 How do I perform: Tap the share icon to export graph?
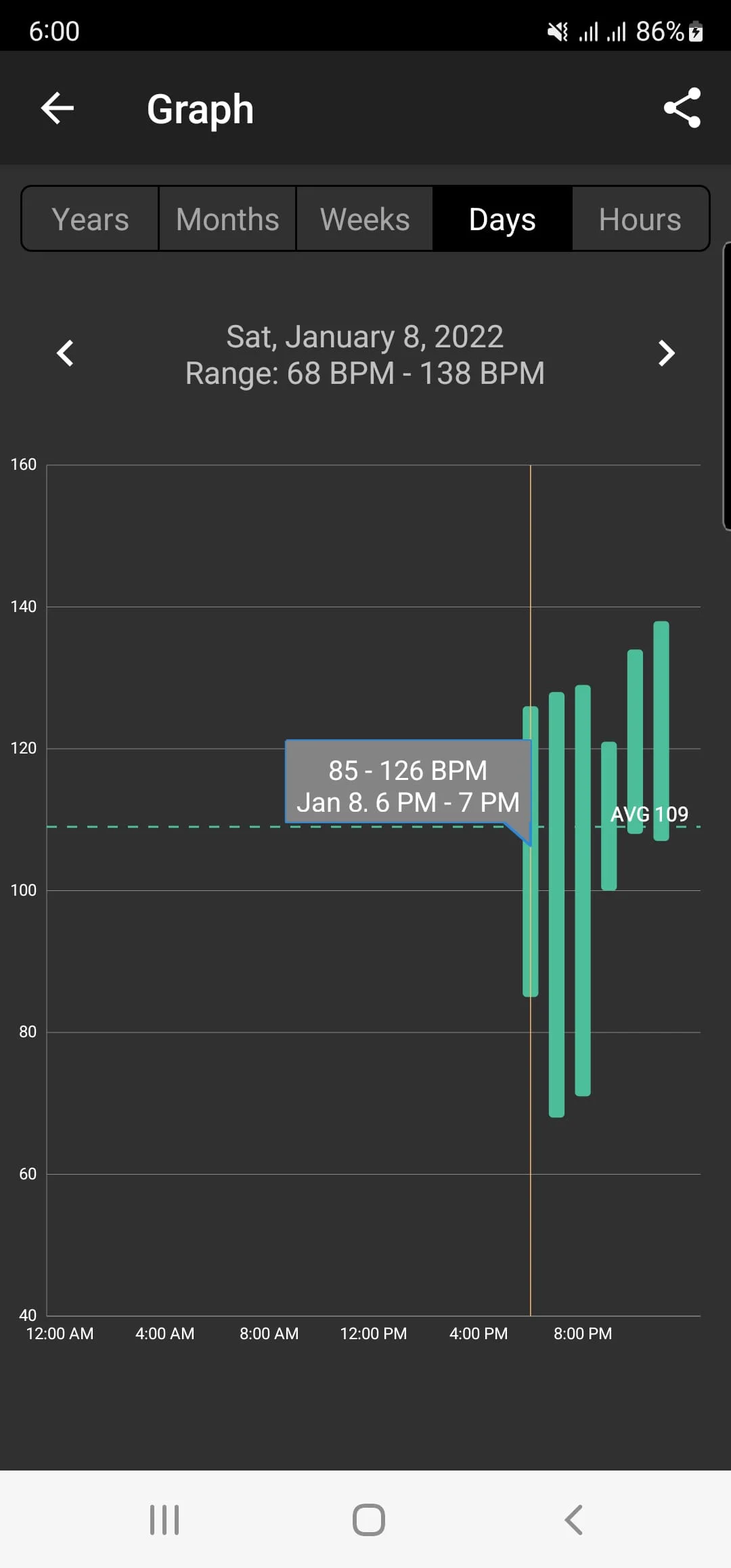click(x=683, y=108)
